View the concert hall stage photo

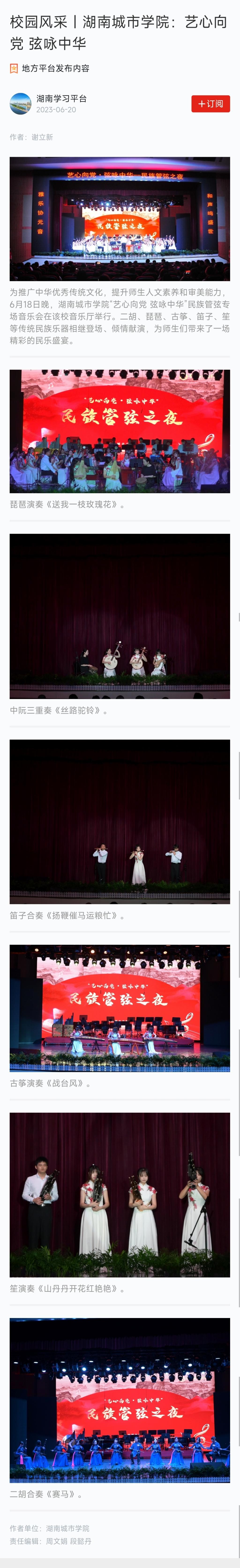click(120, 219)
